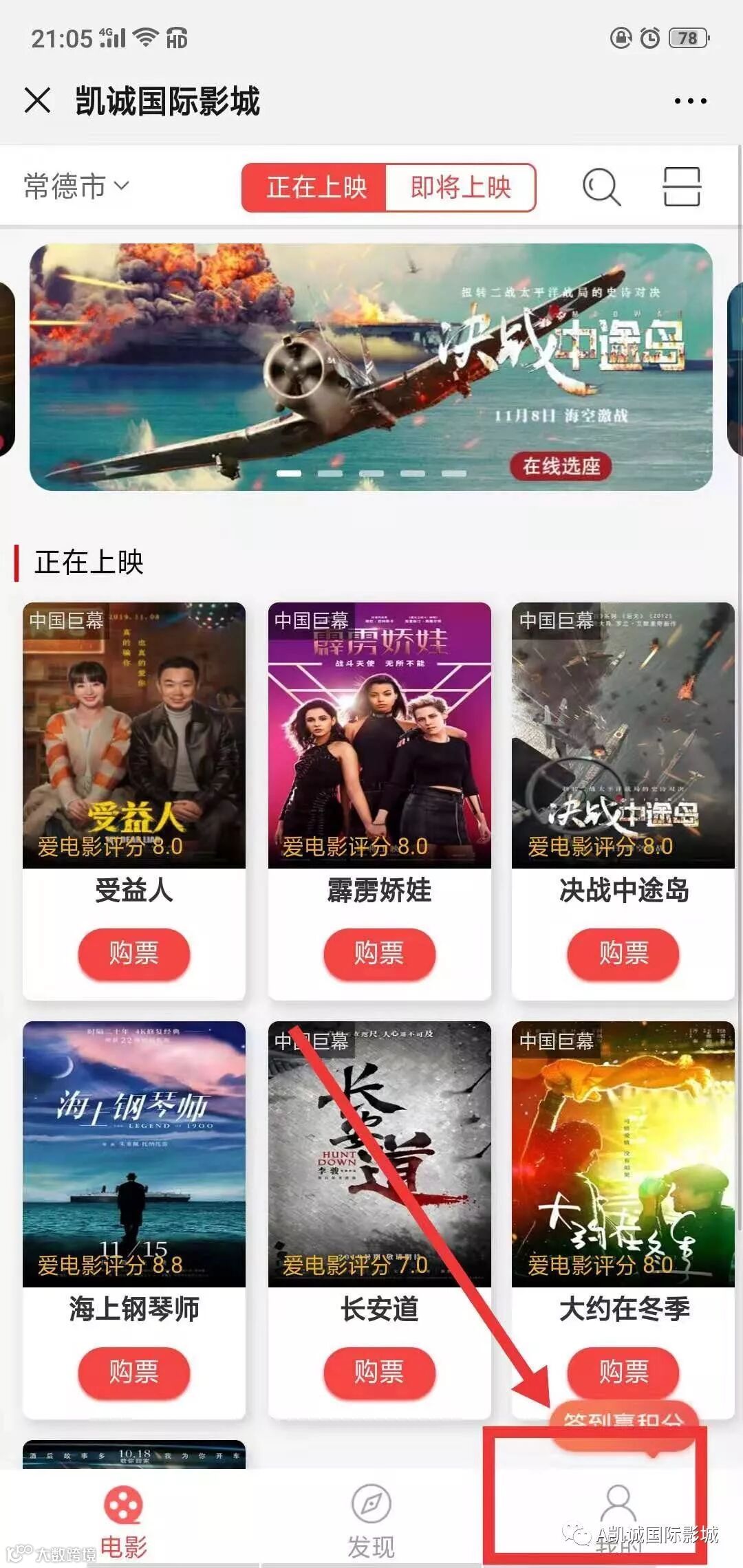The height and width of the screenshot is (1568, 743).
Task: Close the 凯诚国际影城 page
Action: [x=37, y=100]
